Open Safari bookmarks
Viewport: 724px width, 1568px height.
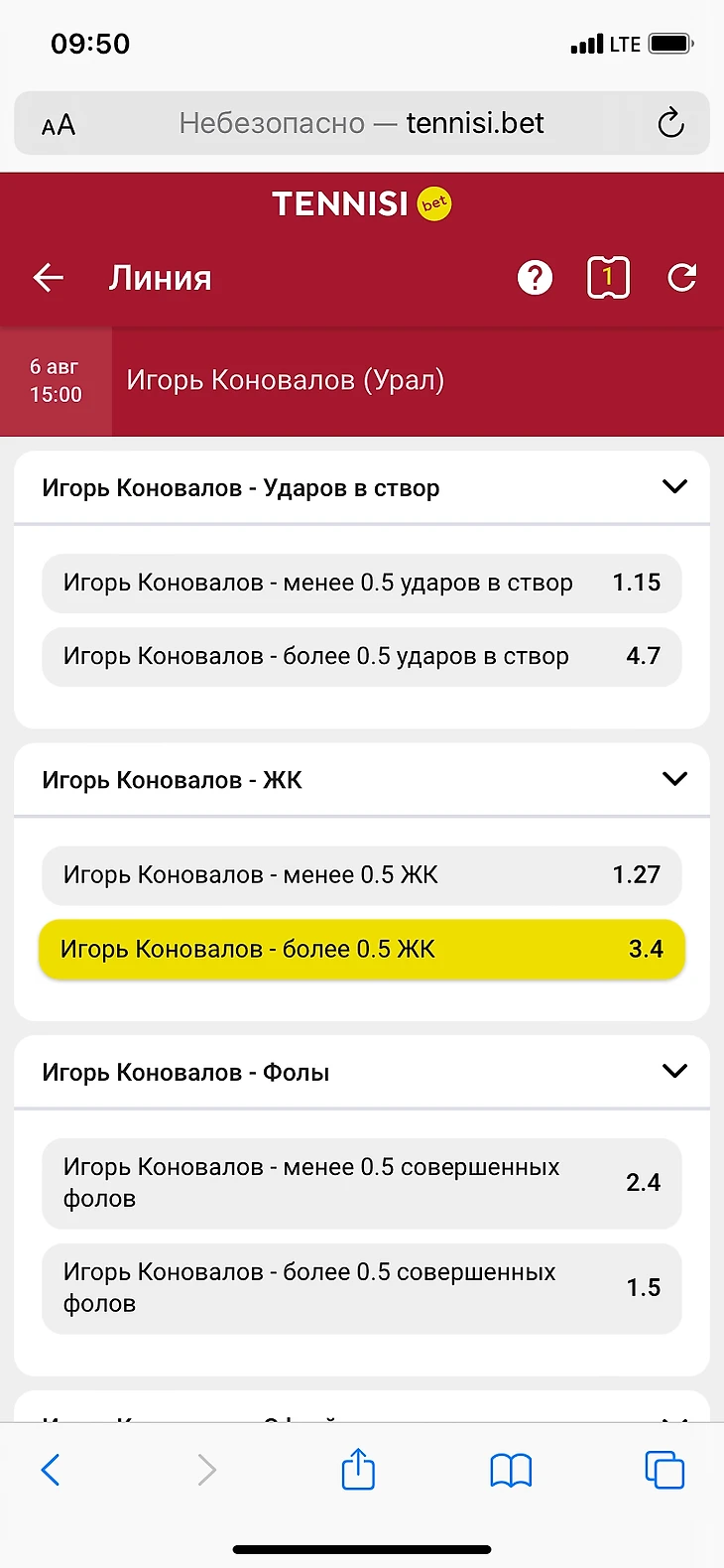pyautogui.click(x=511, y=1470)
